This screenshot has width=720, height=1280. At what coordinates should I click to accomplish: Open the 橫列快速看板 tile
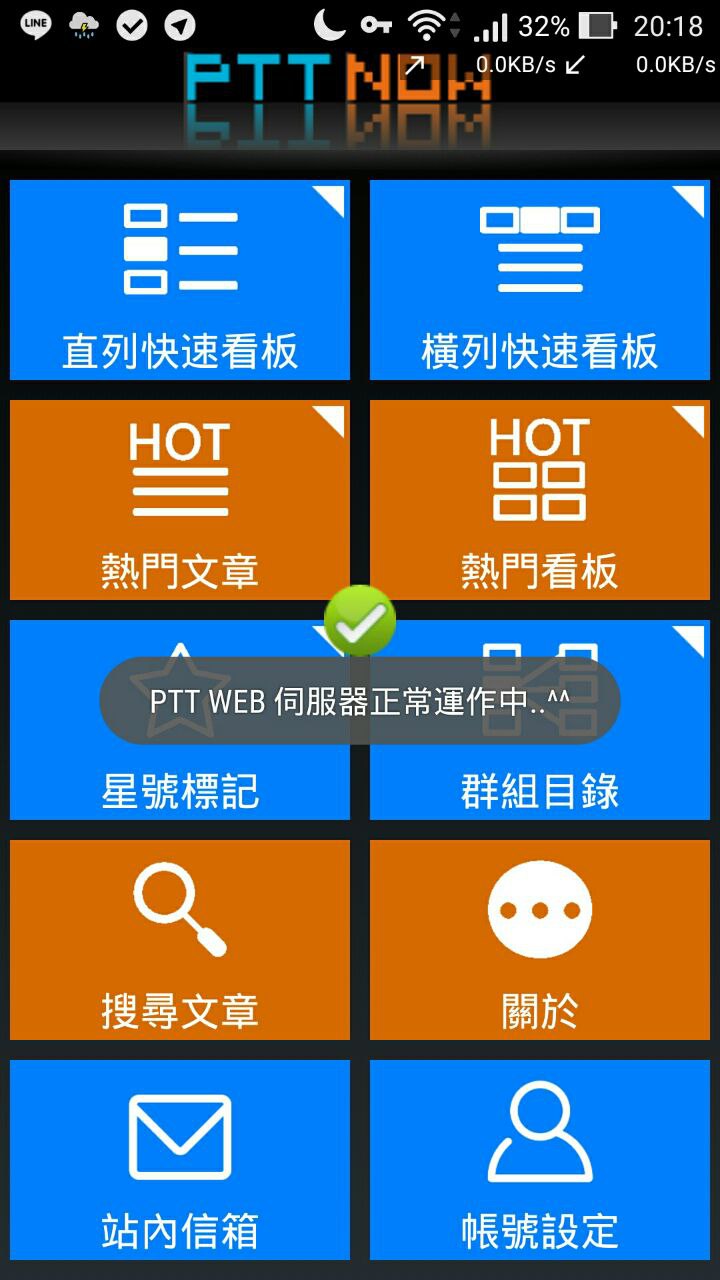click(x=540, y=280)
